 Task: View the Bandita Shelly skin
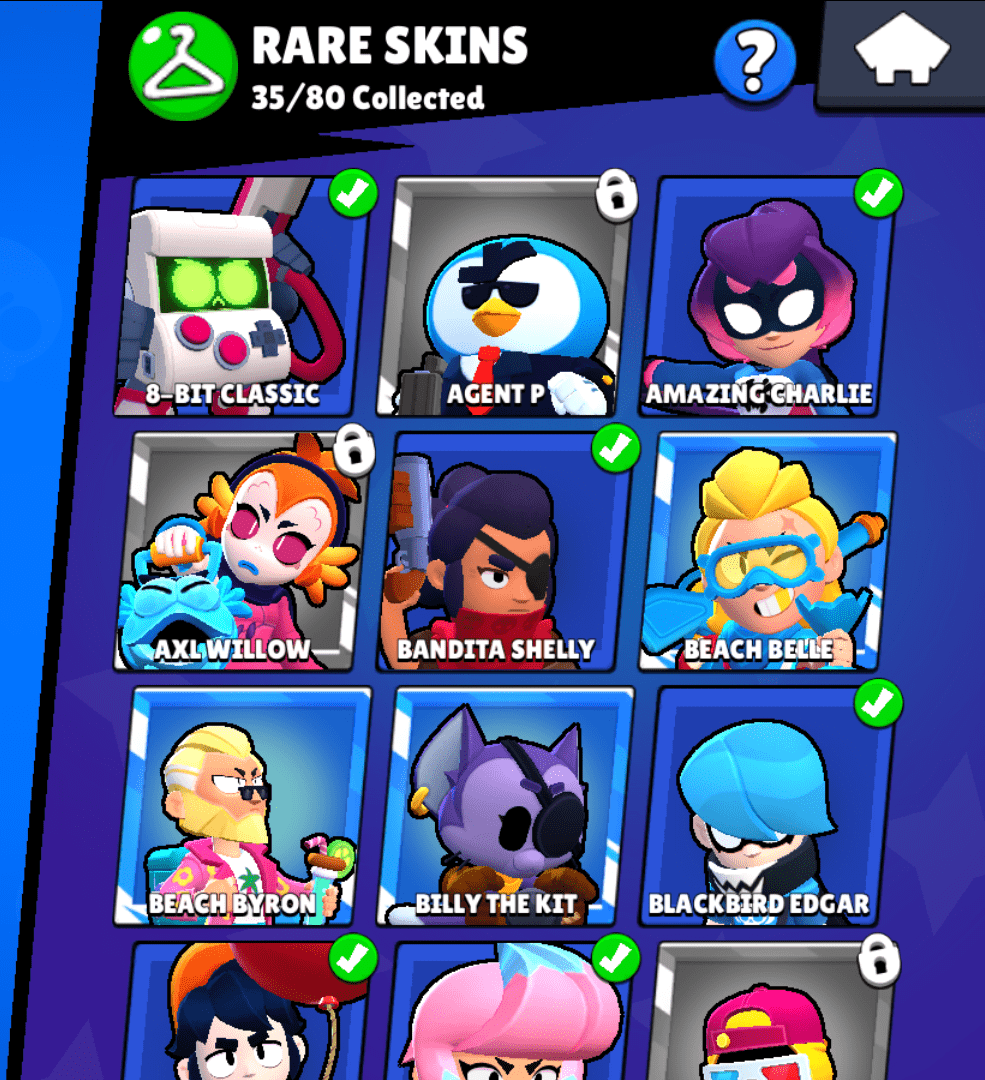click(504, 552)
